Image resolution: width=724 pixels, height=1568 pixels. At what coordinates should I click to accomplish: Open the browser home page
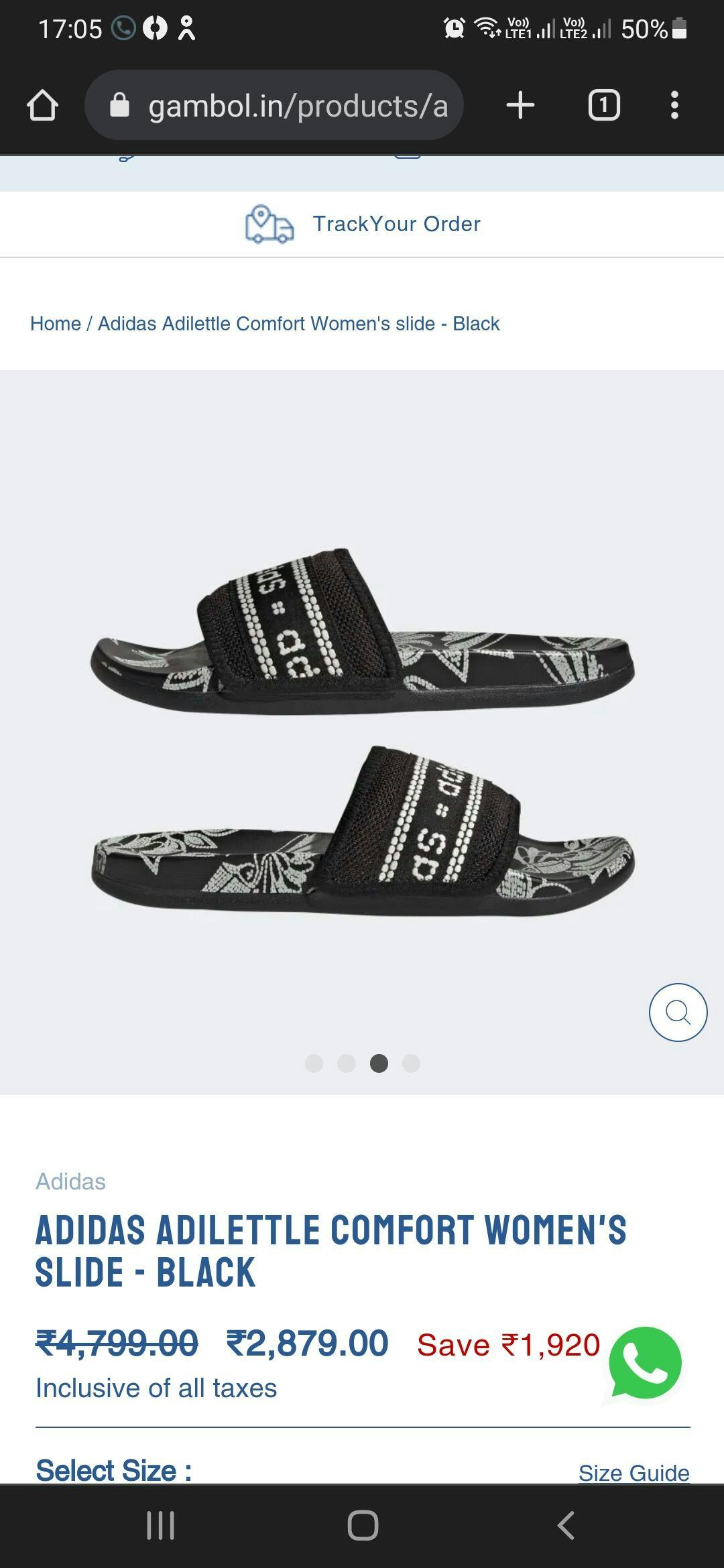point(42,106)
